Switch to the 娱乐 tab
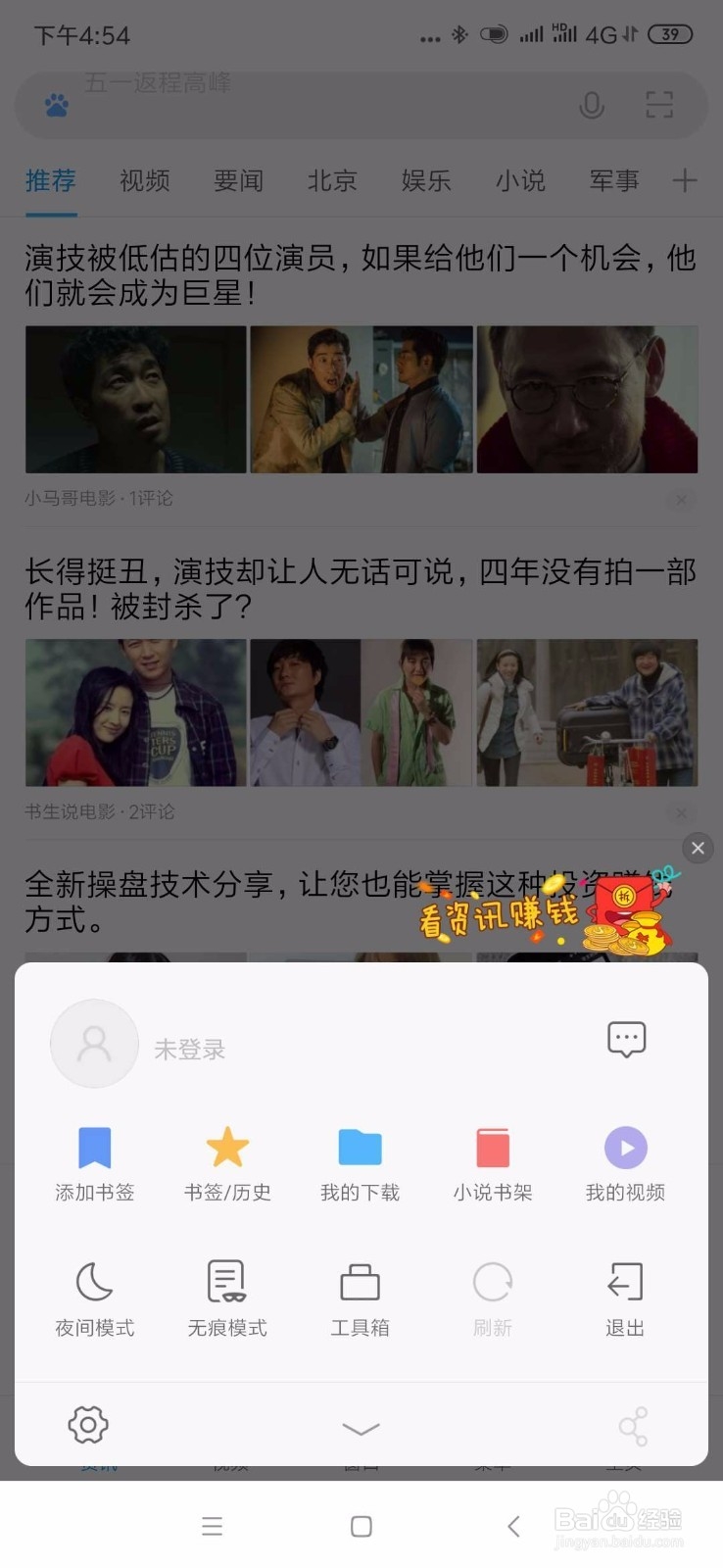Viewport: 723px width, 1568px height. (425, 180)
